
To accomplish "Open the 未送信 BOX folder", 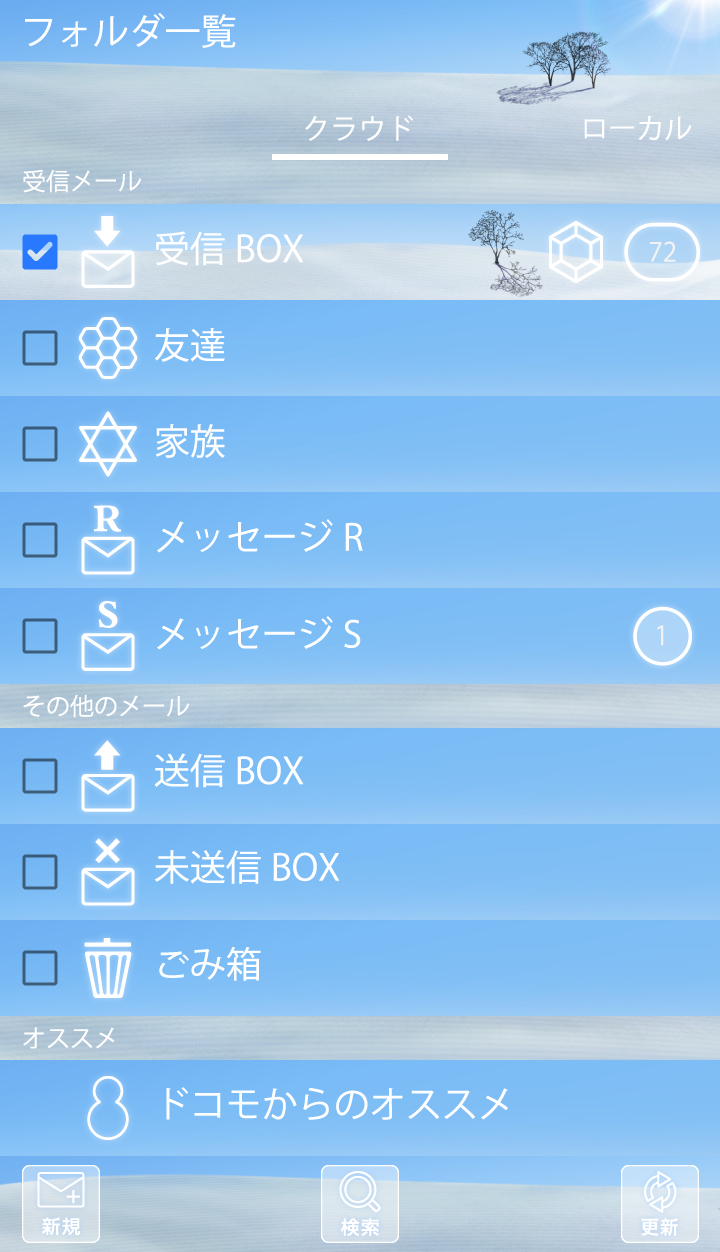I will (x=247, y=868).
